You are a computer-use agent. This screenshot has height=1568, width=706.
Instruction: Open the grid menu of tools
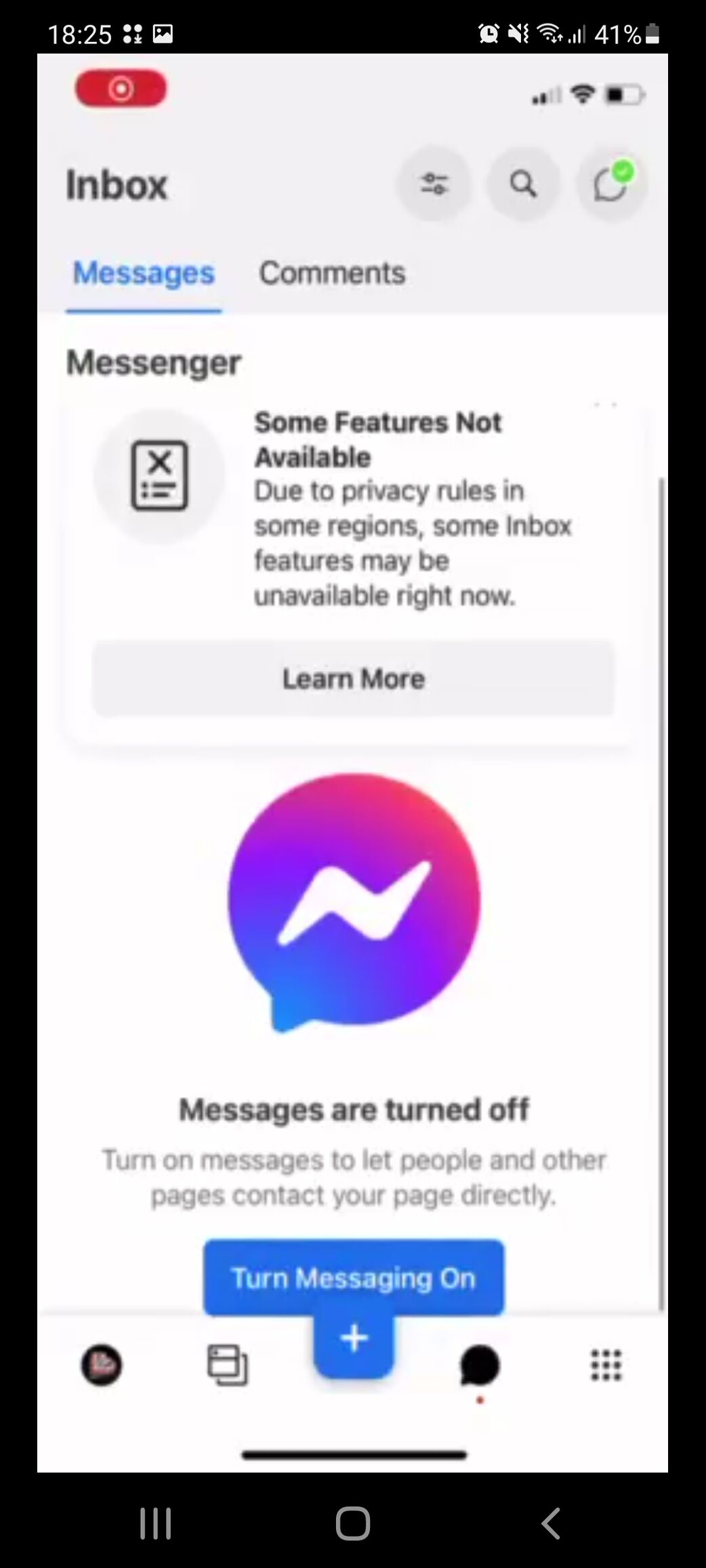[x=606, y=1364]
